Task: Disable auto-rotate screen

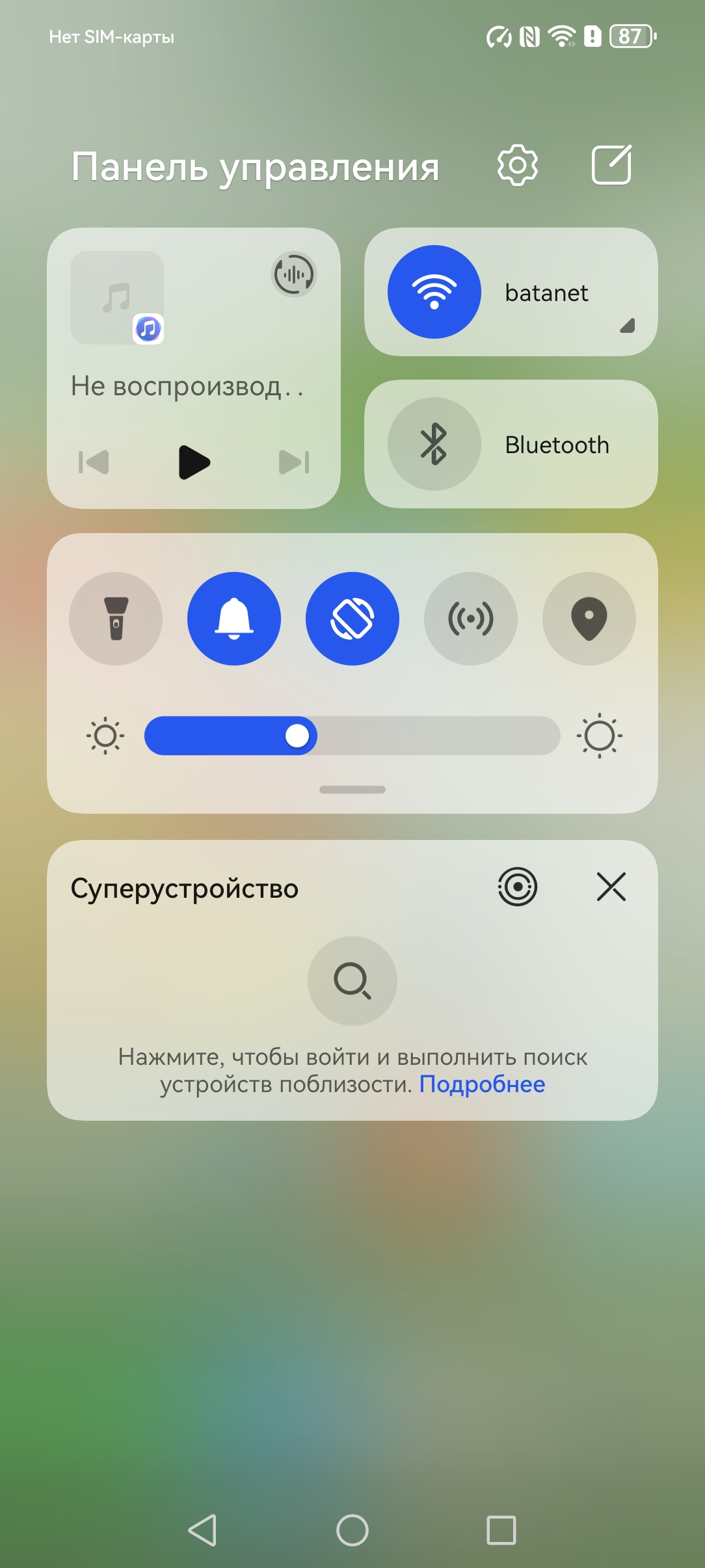Action: tap(352, 618)
